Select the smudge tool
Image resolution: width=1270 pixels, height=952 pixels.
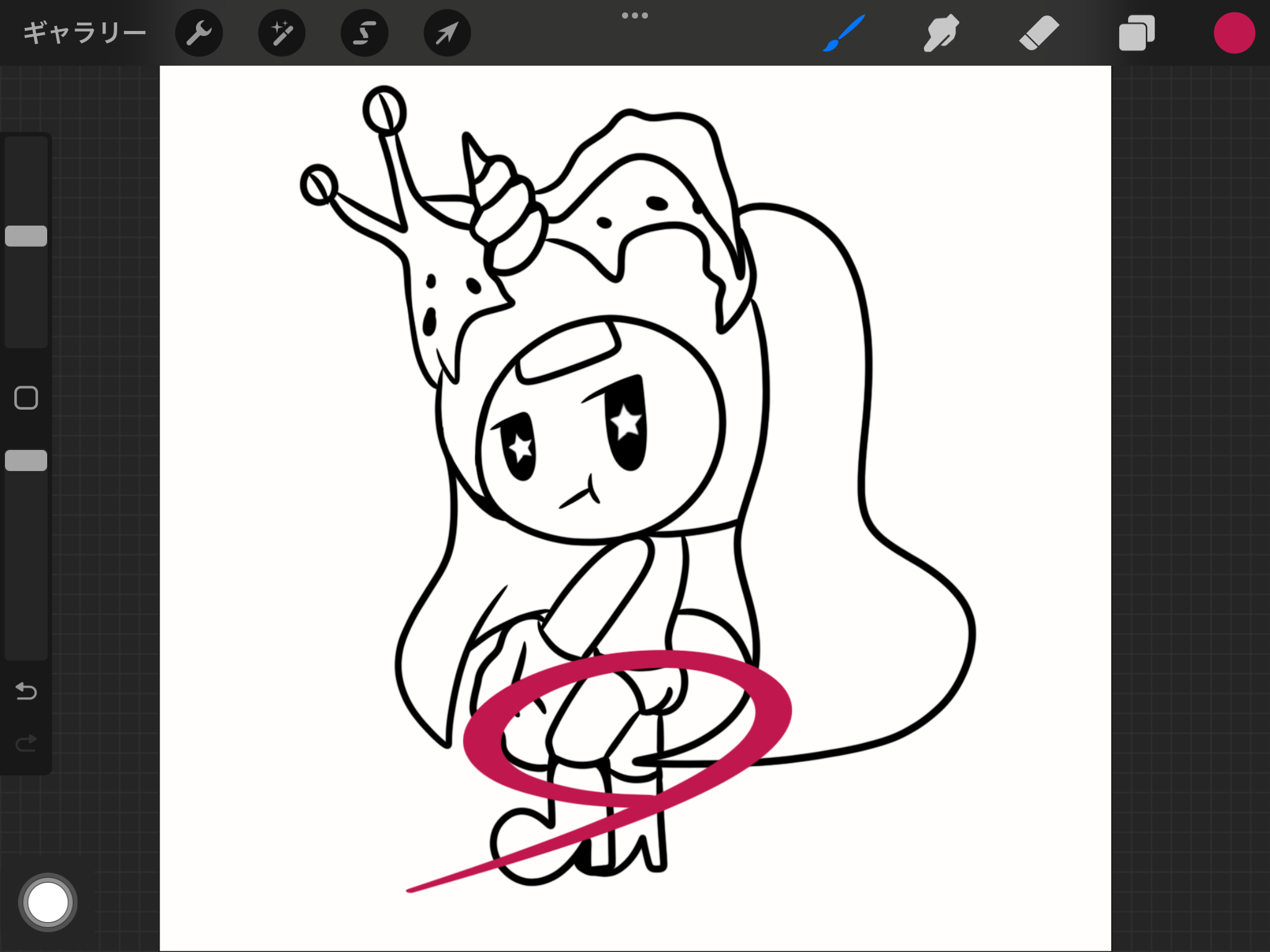[941, 33]
